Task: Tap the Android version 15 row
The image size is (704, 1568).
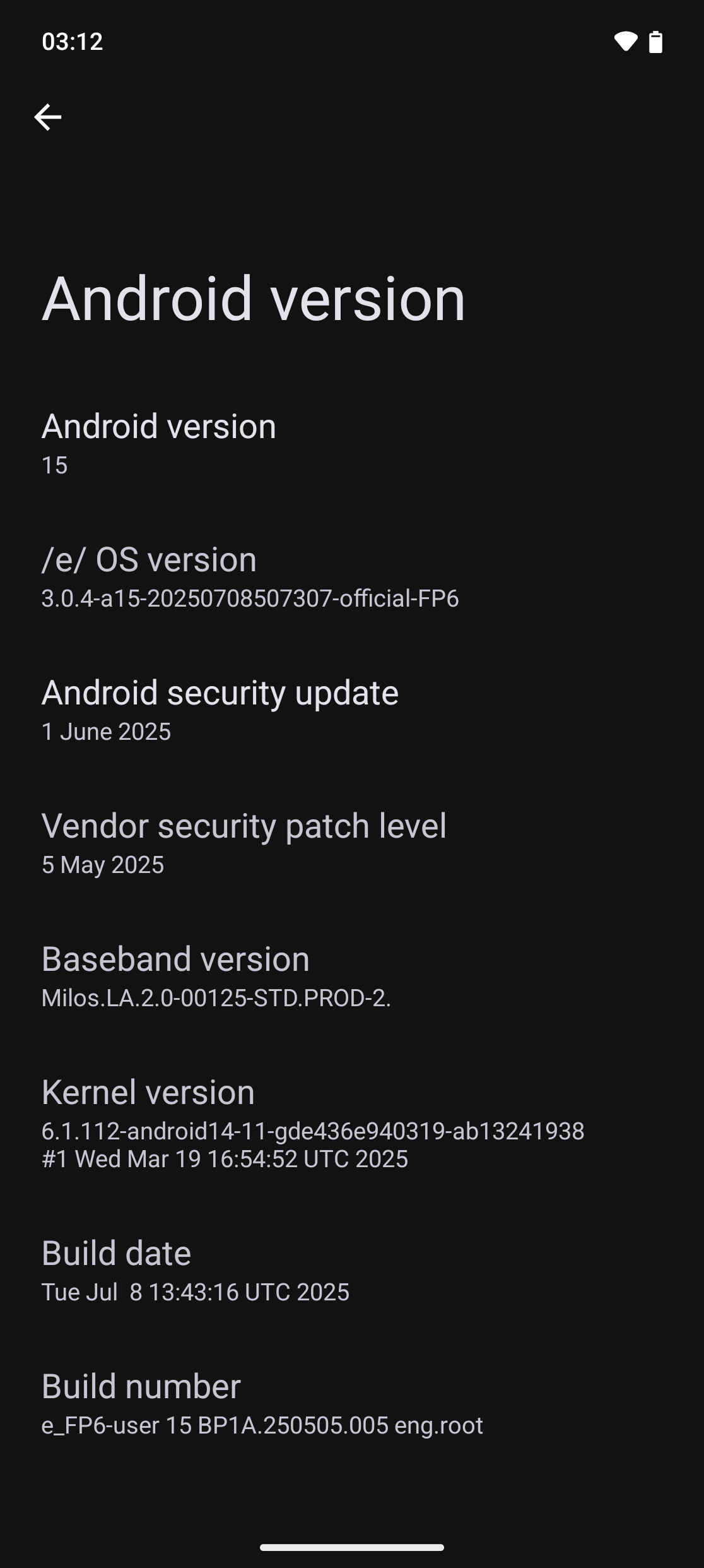Action: pos(352,443)
